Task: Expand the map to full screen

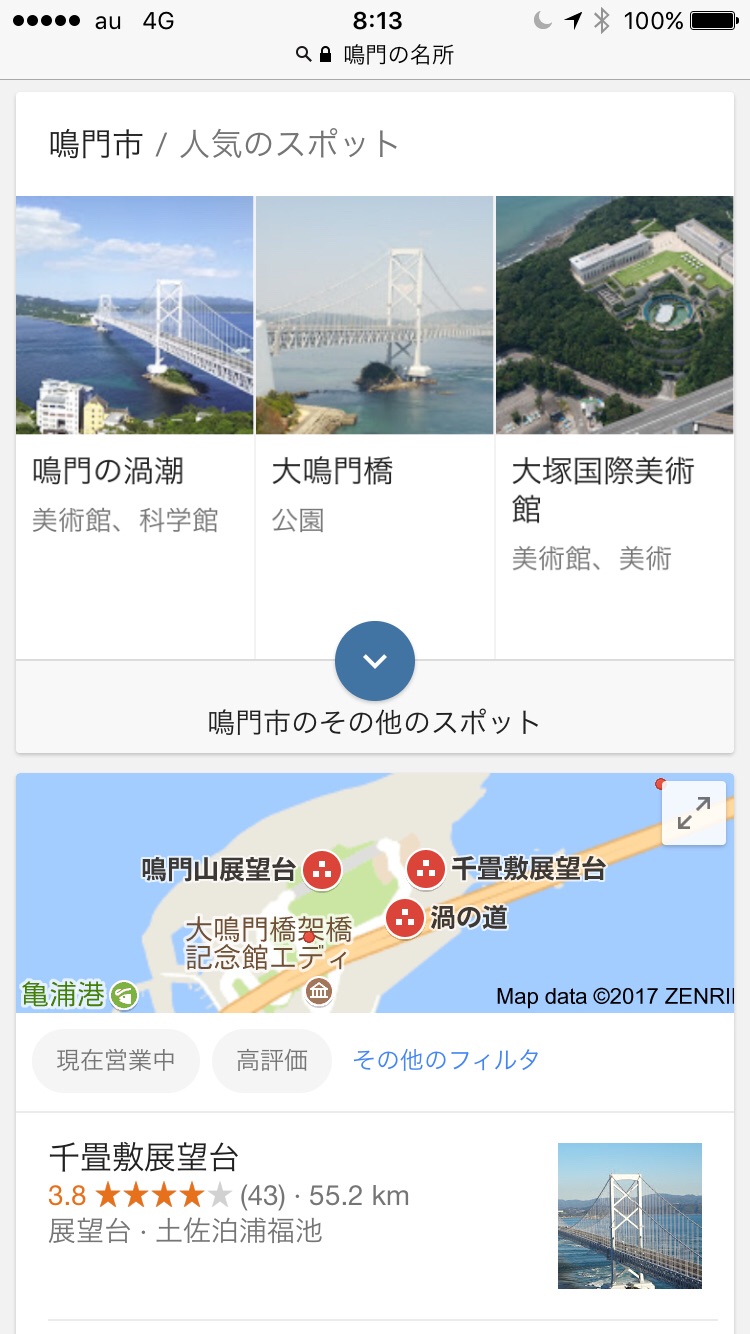Action: pyautogui.click(x=693, y=813)
